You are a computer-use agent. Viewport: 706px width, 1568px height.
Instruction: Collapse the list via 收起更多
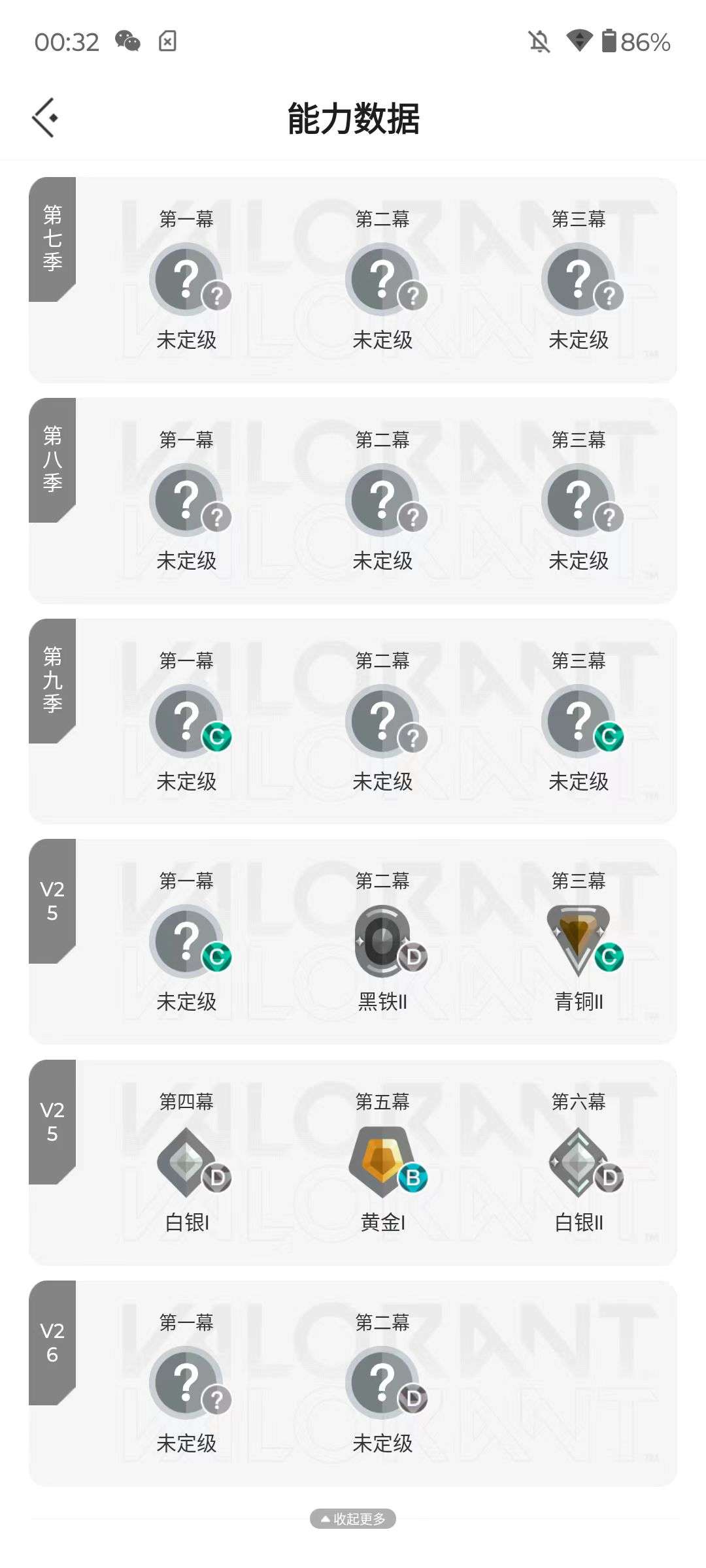tap(353, 1519)
